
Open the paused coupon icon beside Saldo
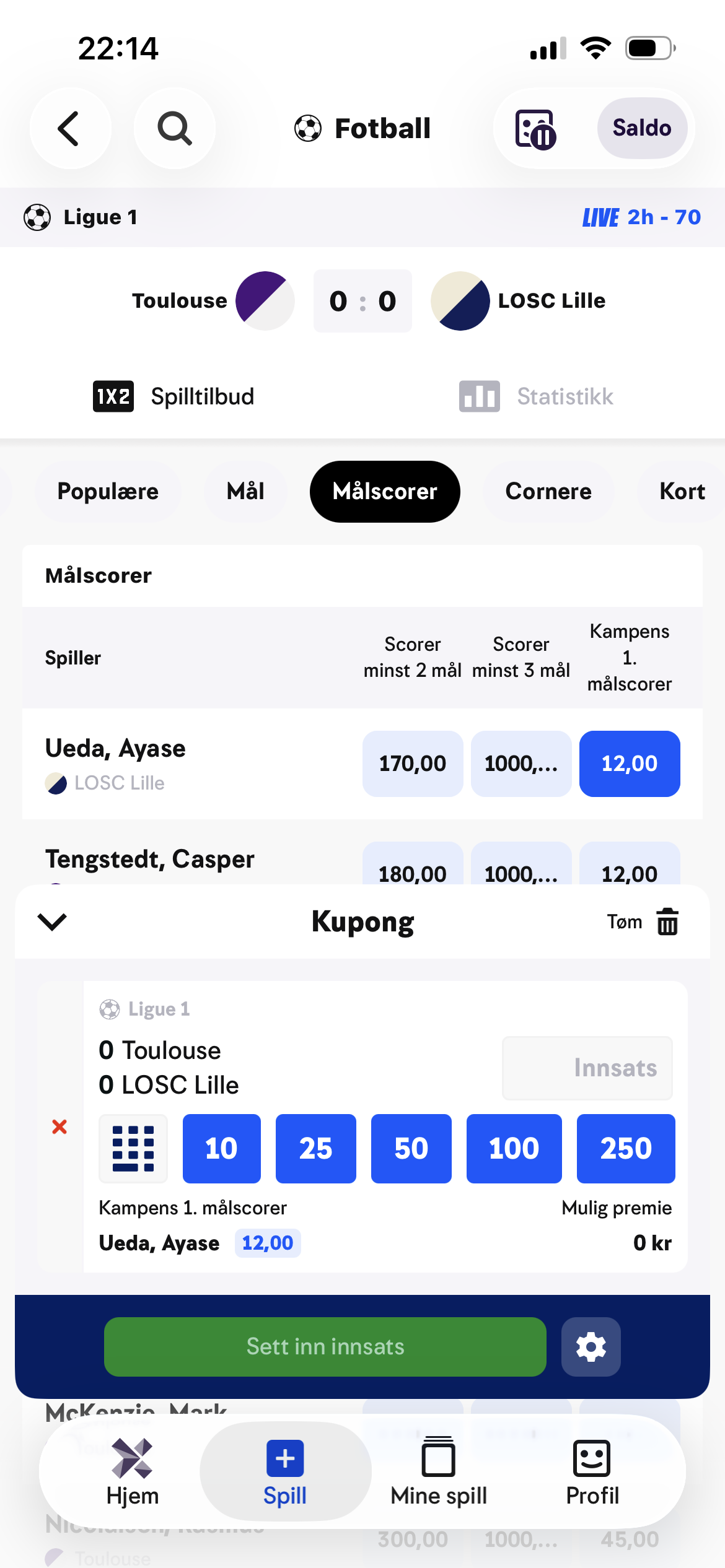pyautogui.click(x=535, y=129)
